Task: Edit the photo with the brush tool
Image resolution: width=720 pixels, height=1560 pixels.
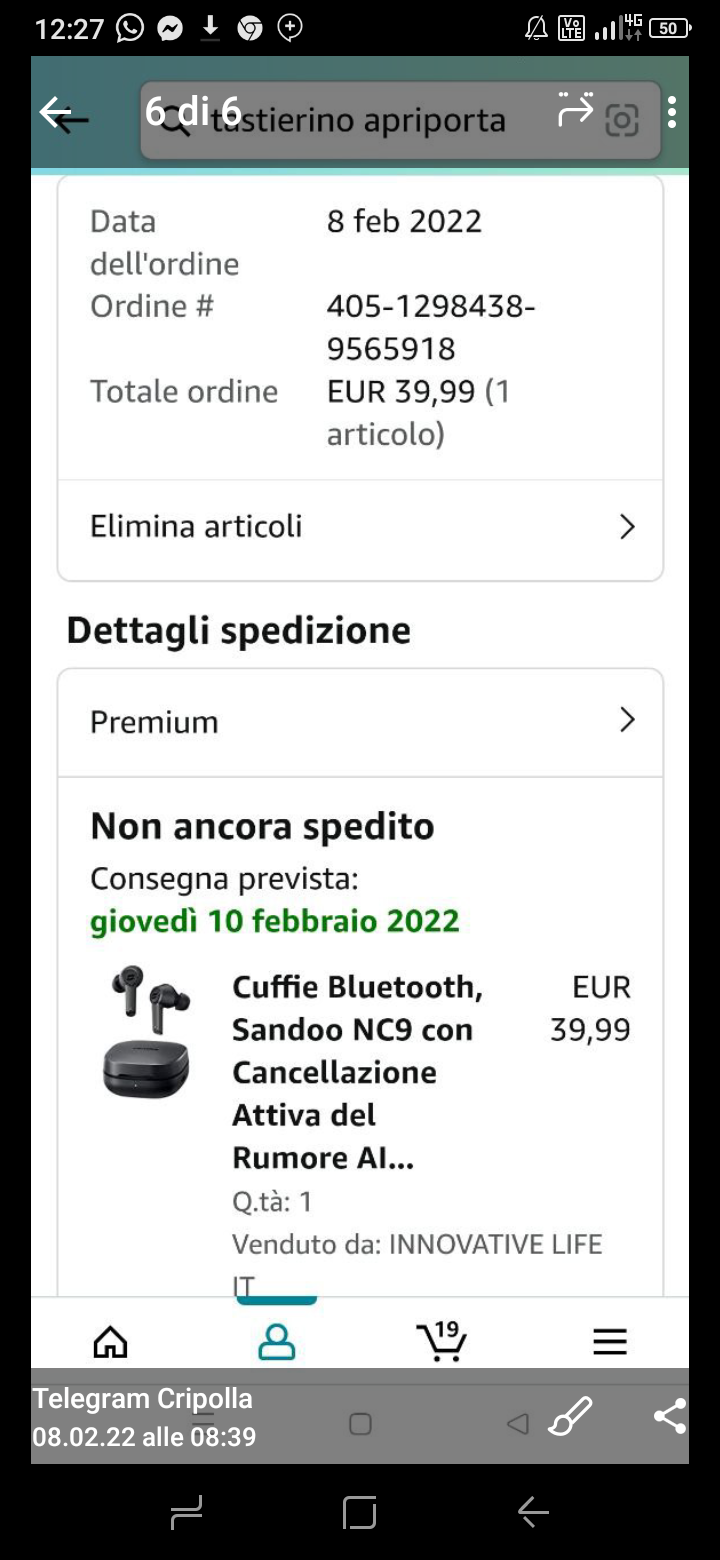Action: 571,1416
